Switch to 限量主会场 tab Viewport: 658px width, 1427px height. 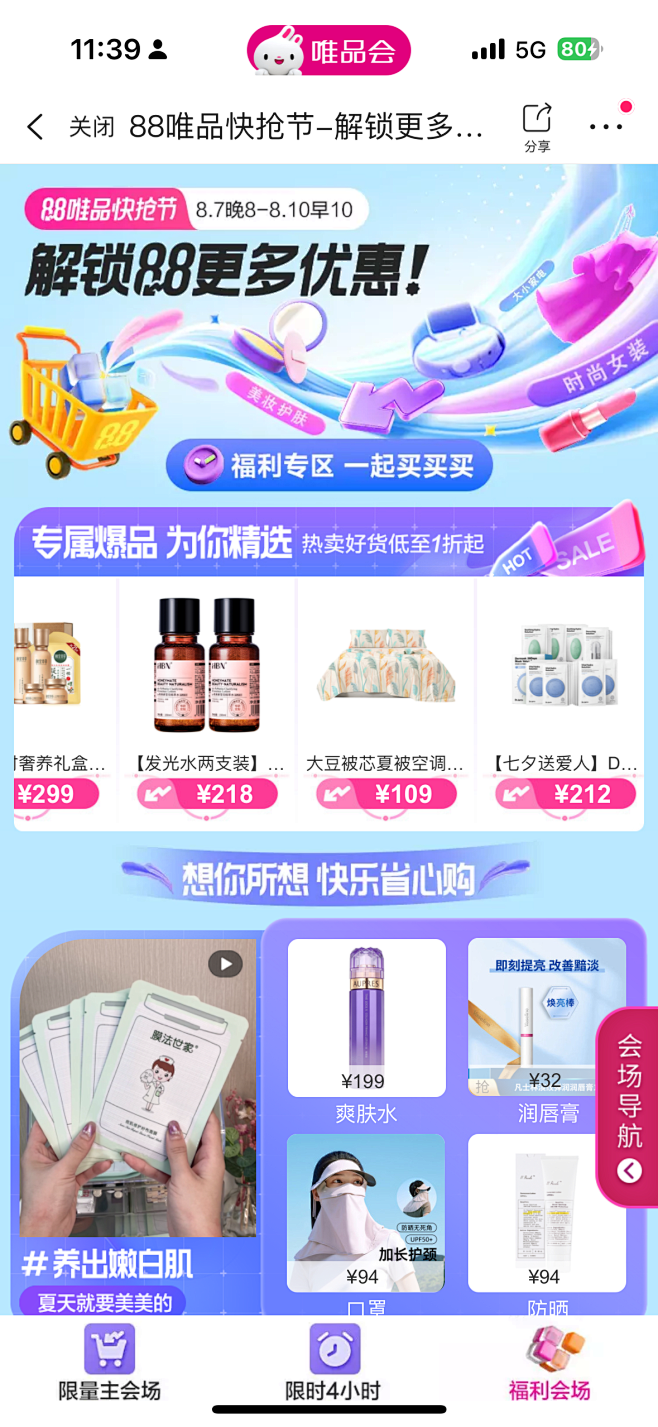pos(109,1364)
